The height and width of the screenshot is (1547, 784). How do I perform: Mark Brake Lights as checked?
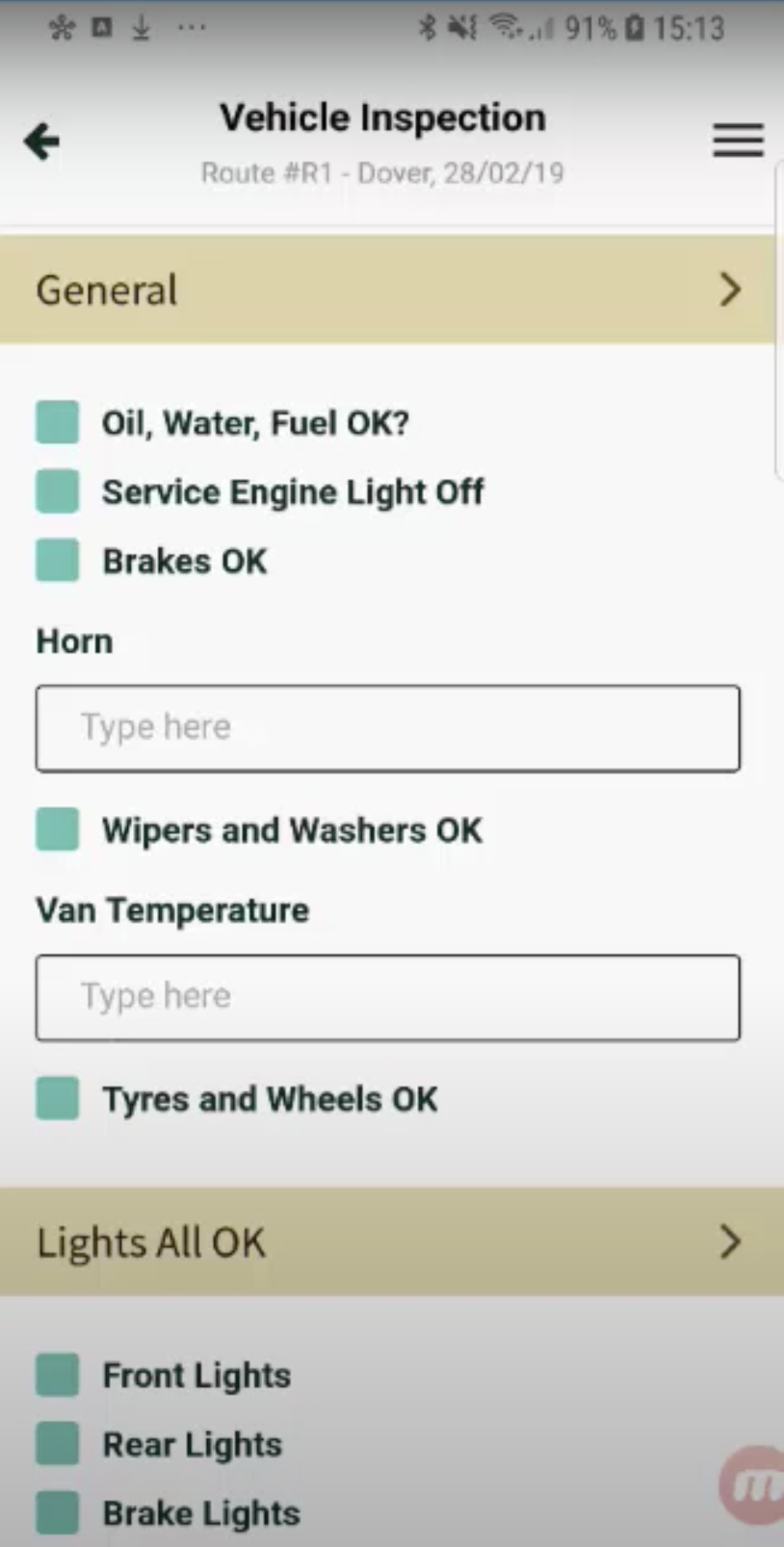coord(57,1513)
